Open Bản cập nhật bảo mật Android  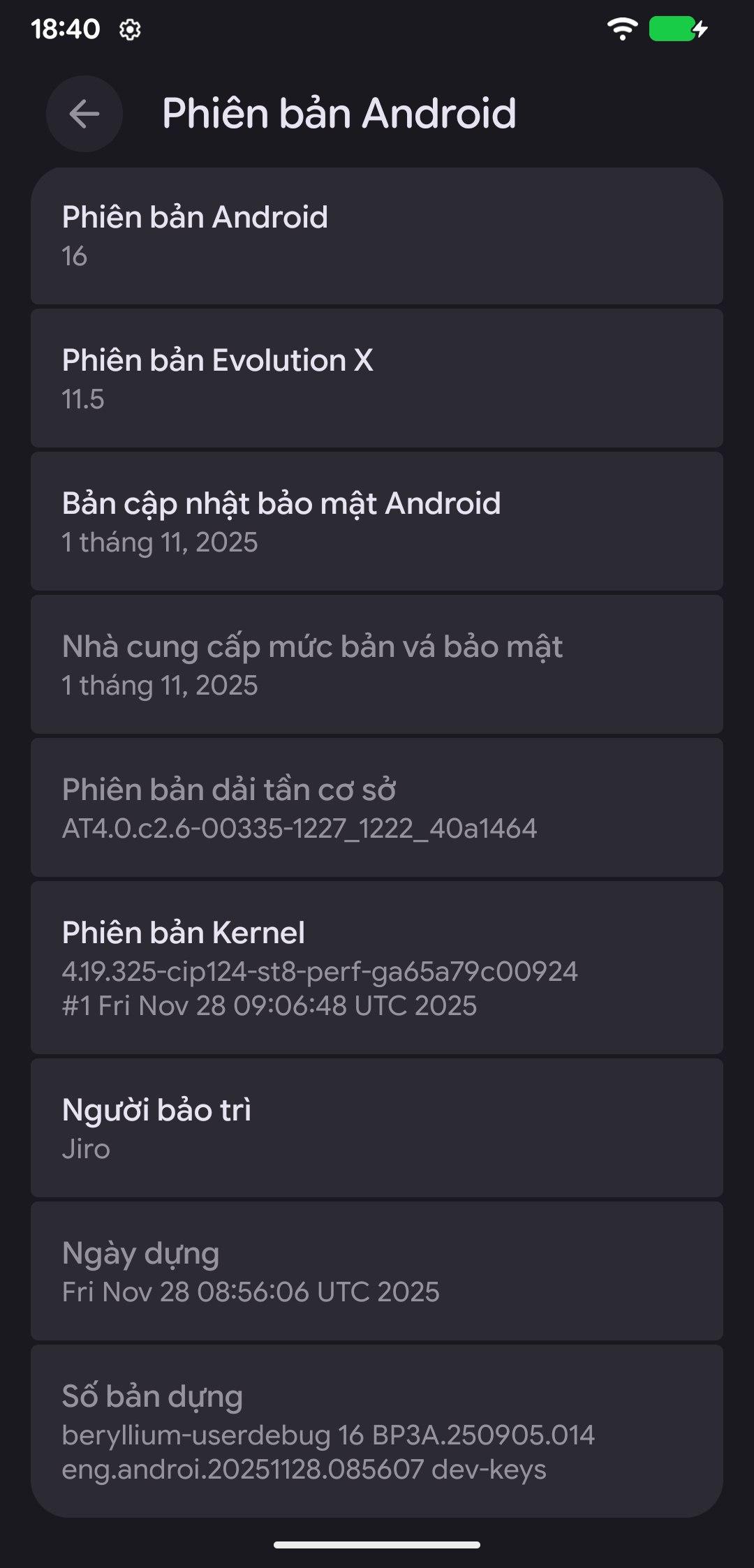point(377,522)
